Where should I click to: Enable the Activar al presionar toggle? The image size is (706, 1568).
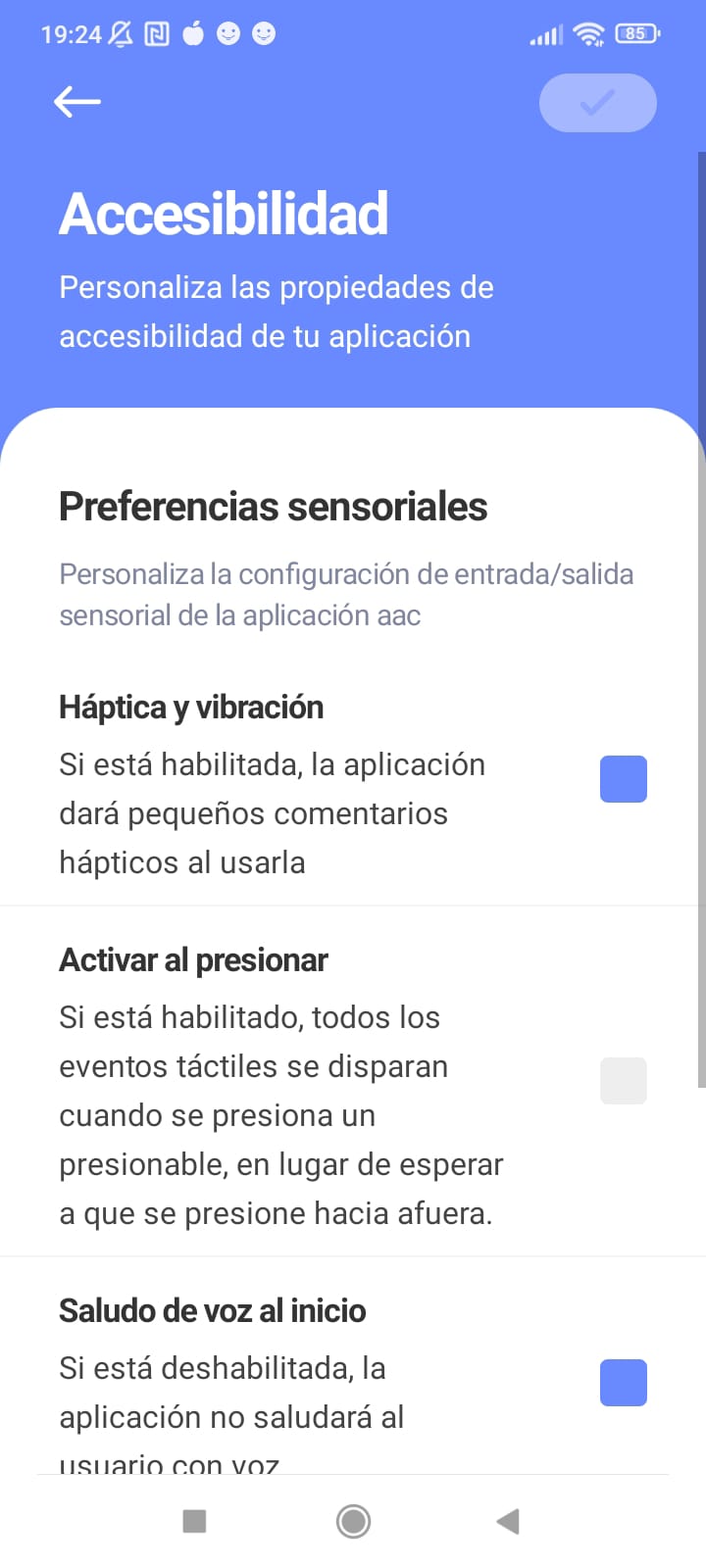(624, 1081)
